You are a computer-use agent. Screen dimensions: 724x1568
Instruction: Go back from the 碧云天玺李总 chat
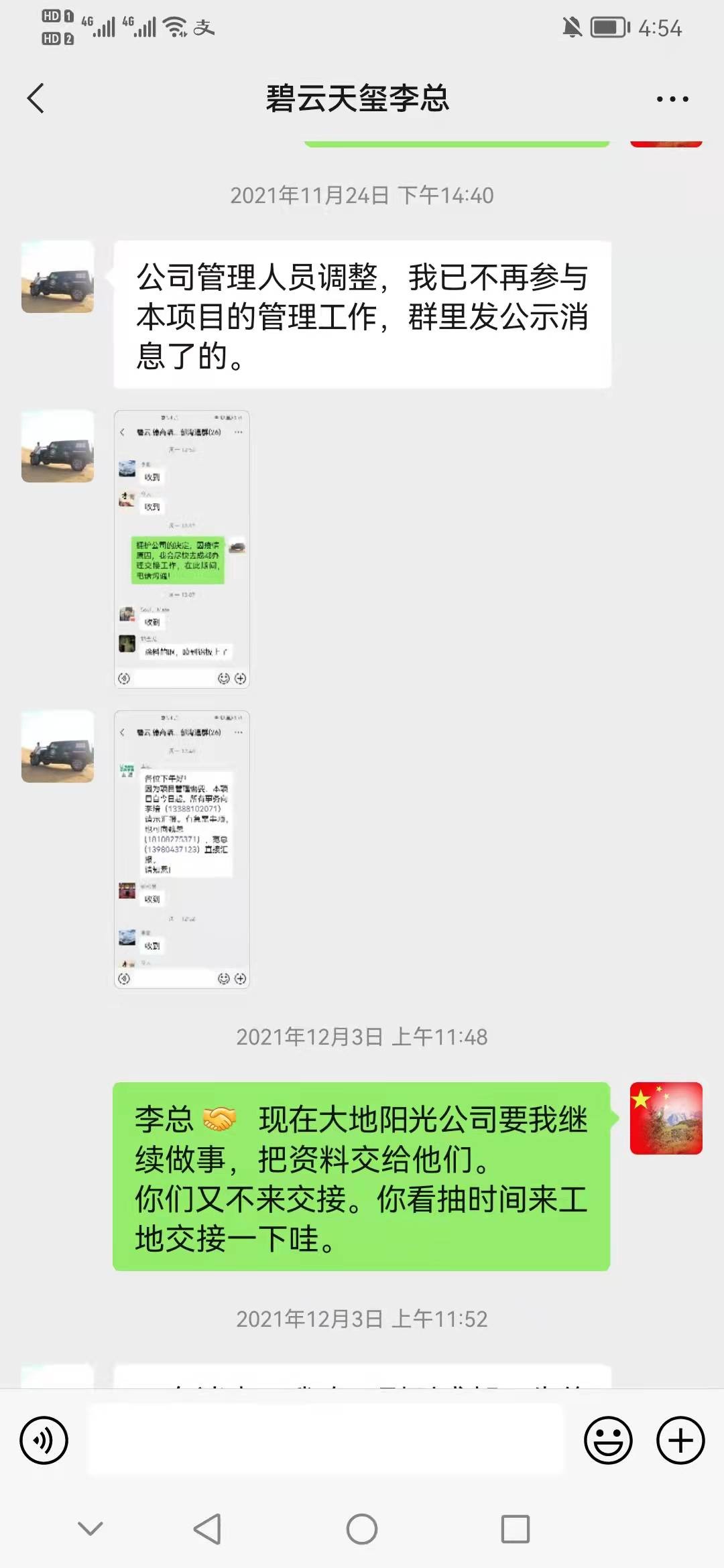(36, 99)
